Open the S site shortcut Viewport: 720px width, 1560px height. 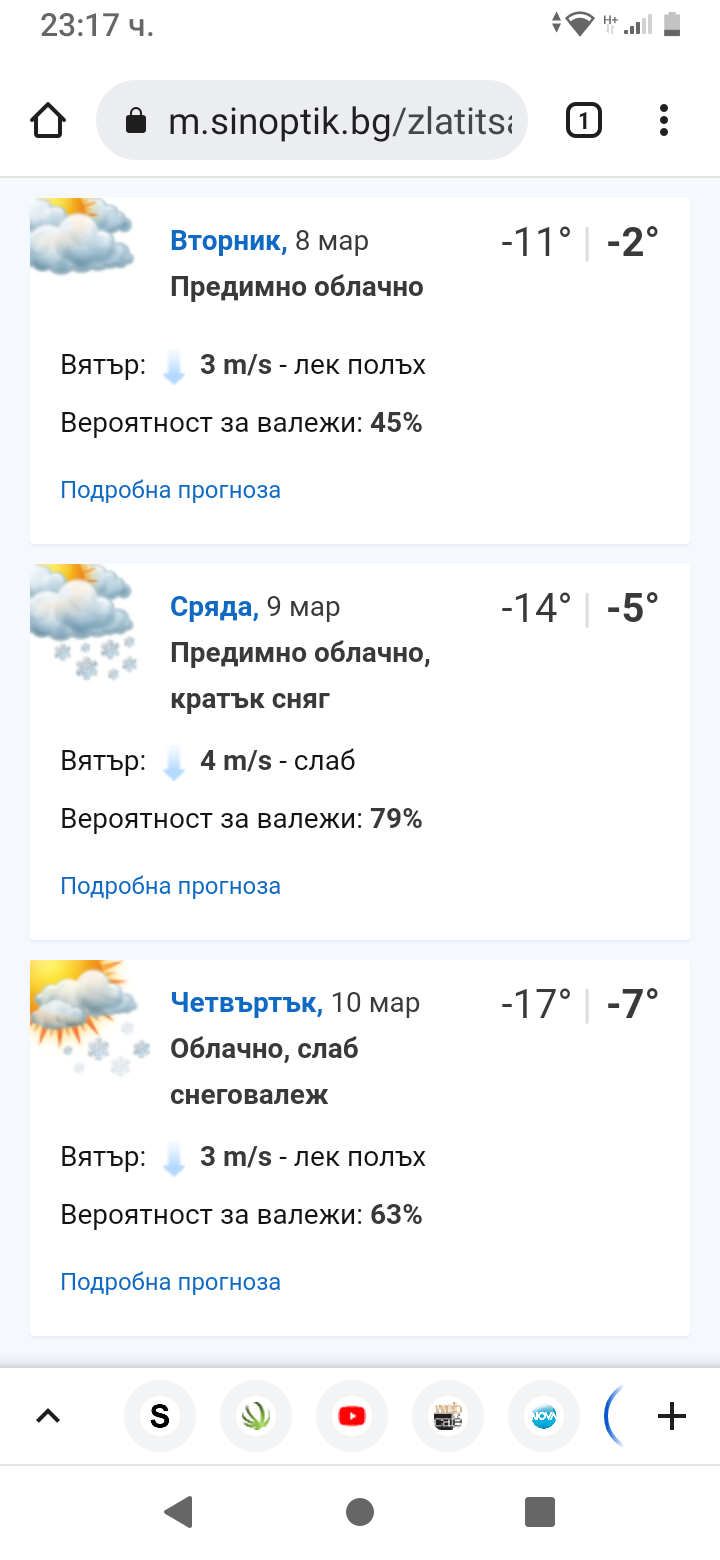pyautogui.click(x=160, y=1416)
